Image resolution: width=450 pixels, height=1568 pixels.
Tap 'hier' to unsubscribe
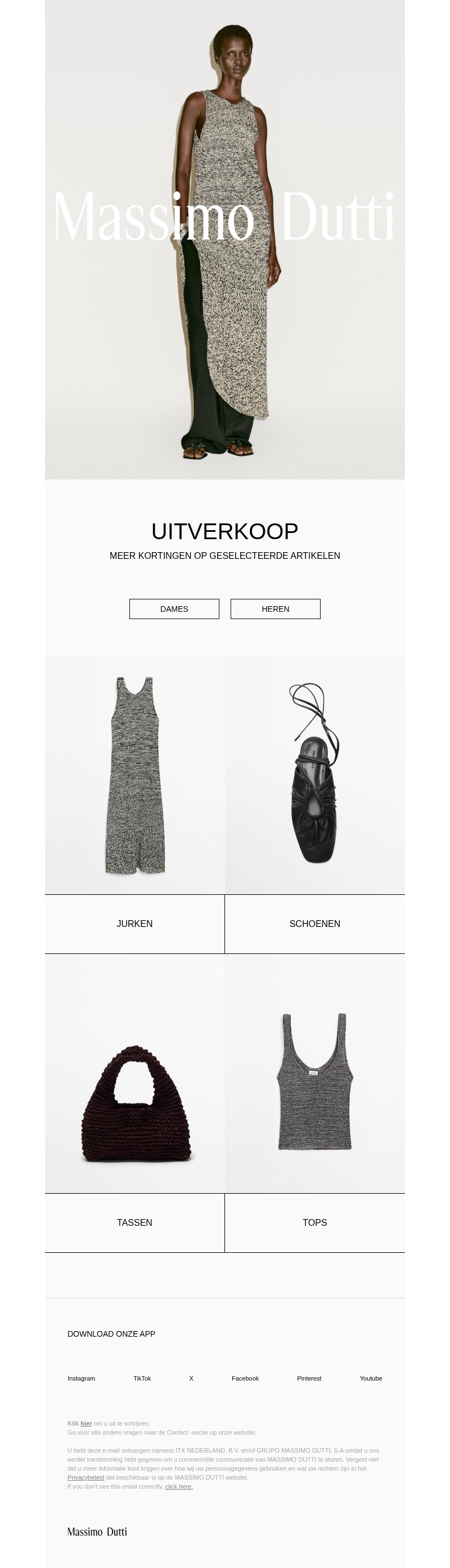85,1423
